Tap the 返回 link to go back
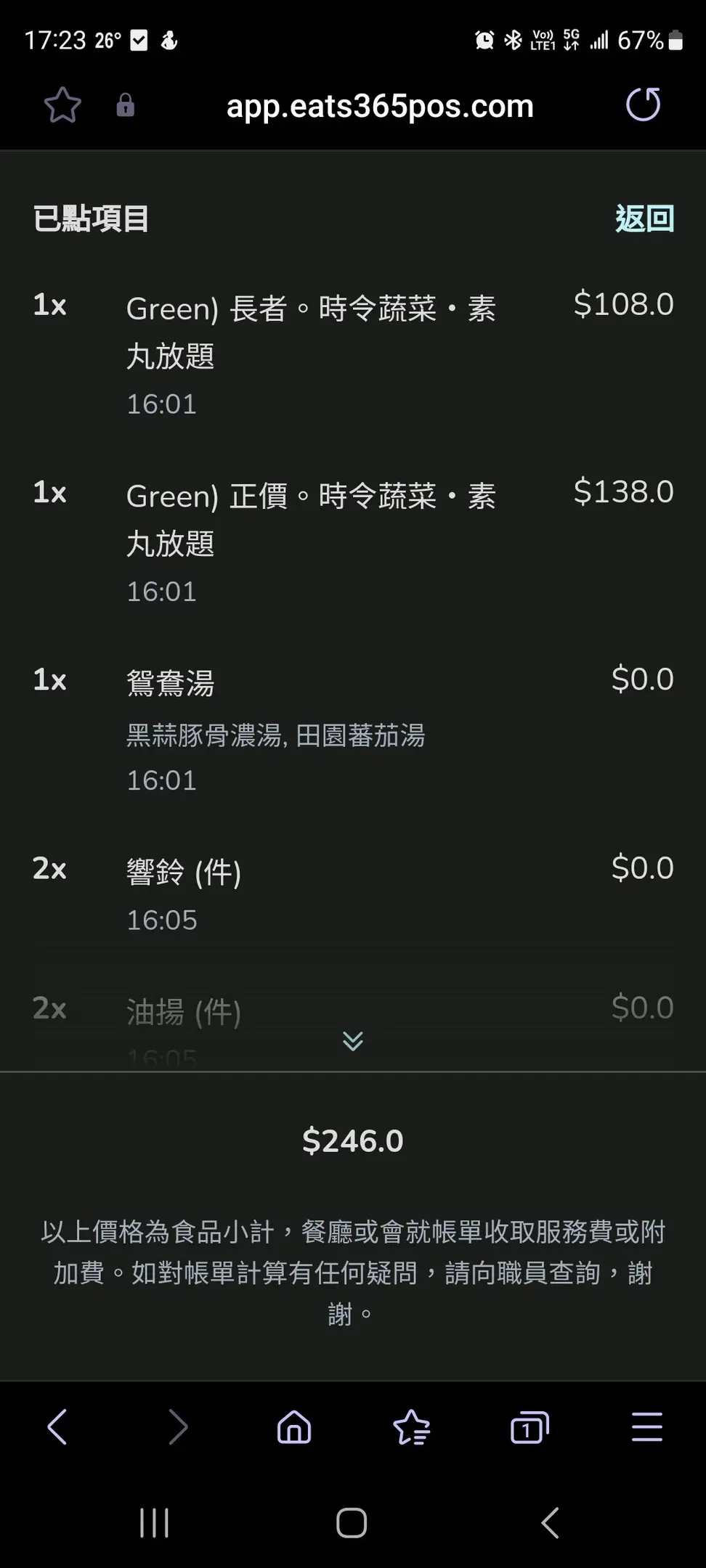Image resolution: width=706 pixels, height=1568 pixels. click(x=644, y=219)
